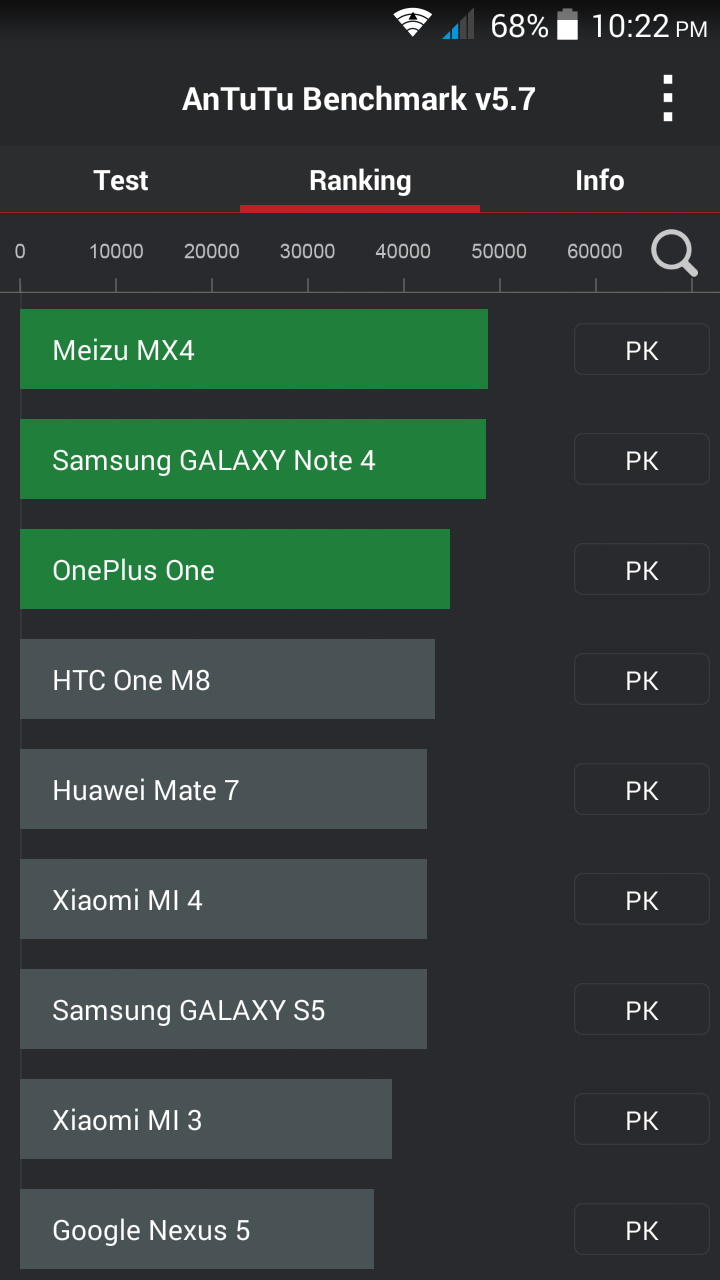Tap PK beside HTC One M8
This screenshot has height=1280, width=720.
point(641,680)
